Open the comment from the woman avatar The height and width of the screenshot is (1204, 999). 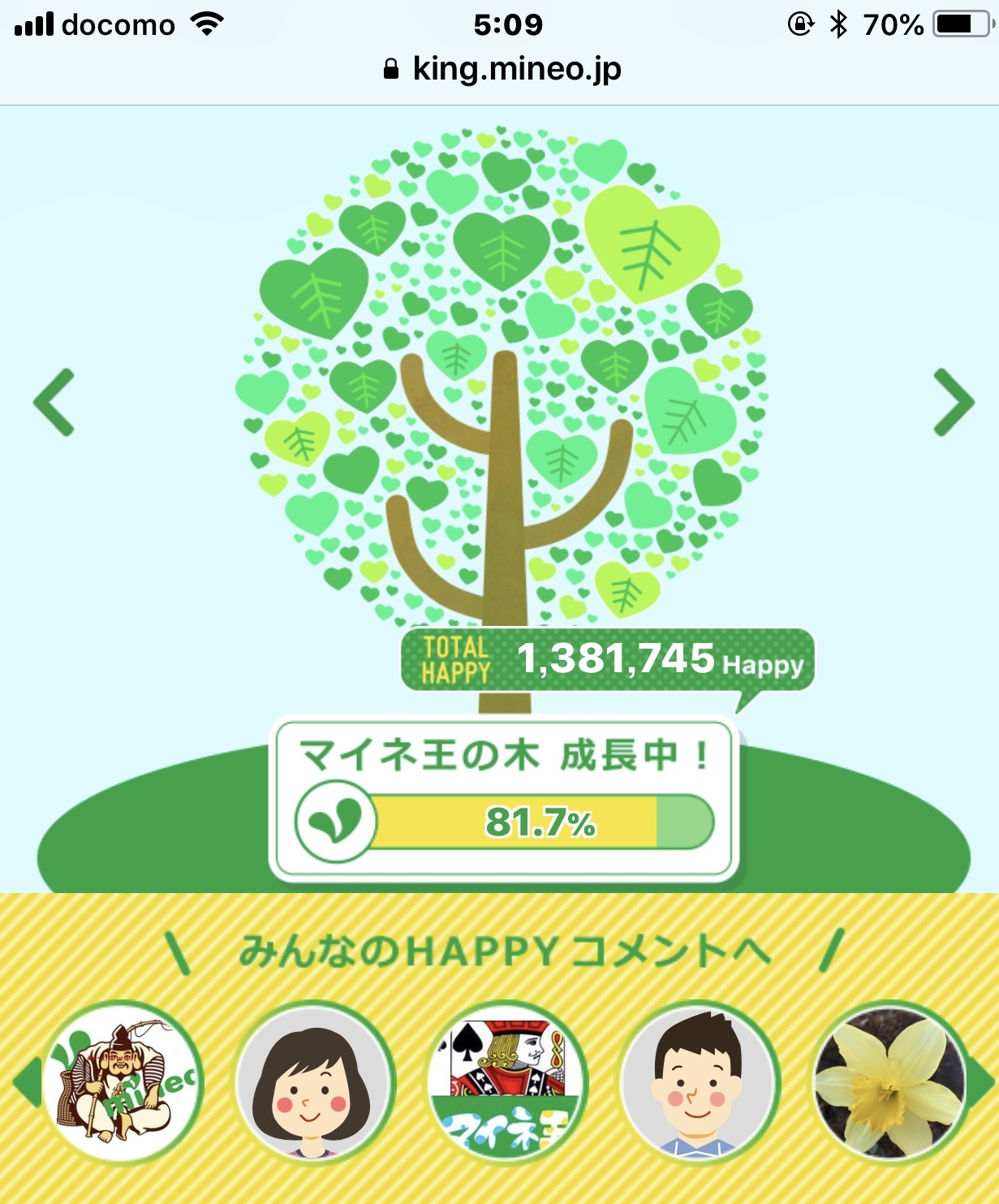pos(313,1083)
